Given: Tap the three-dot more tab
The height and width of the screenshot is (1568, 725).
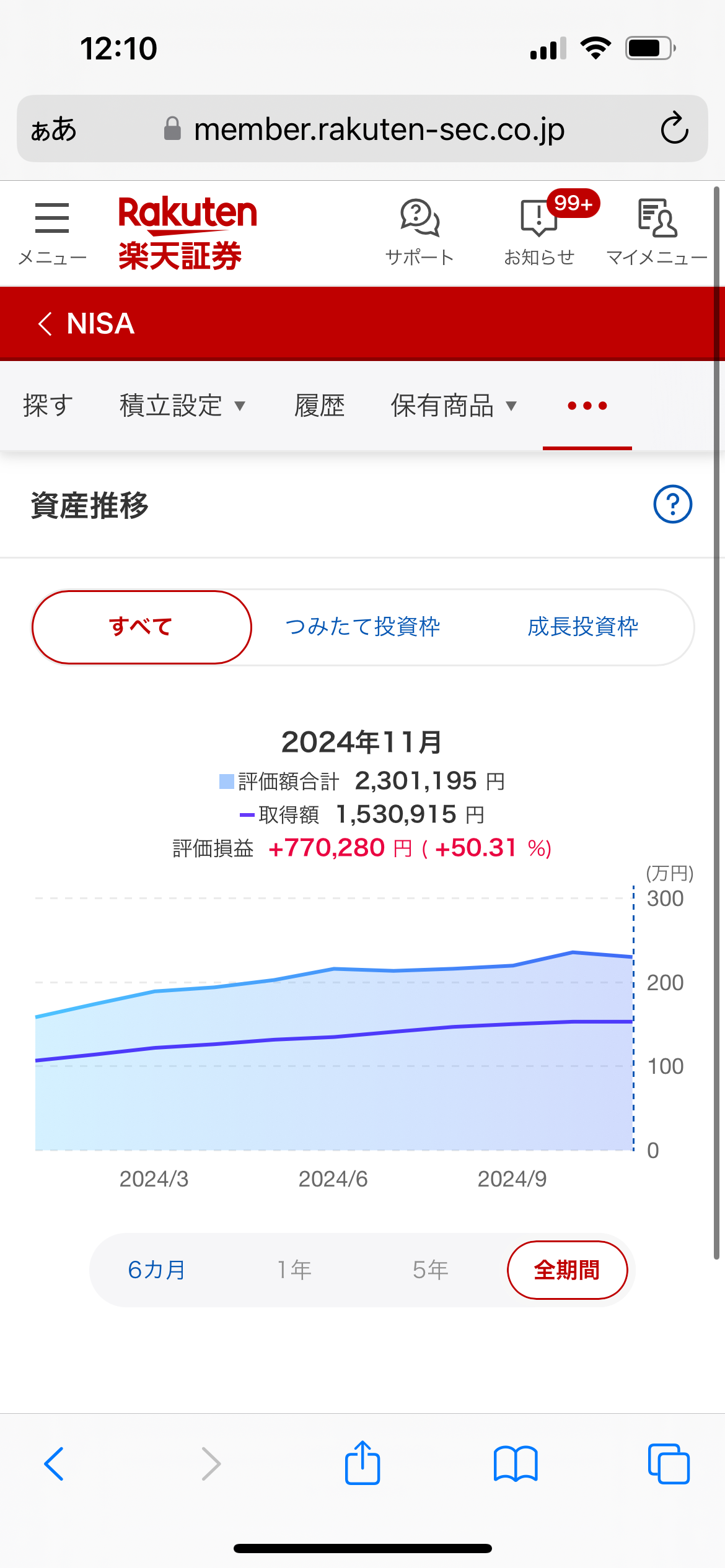Looking at the screenshot, I should click(587, 406).
